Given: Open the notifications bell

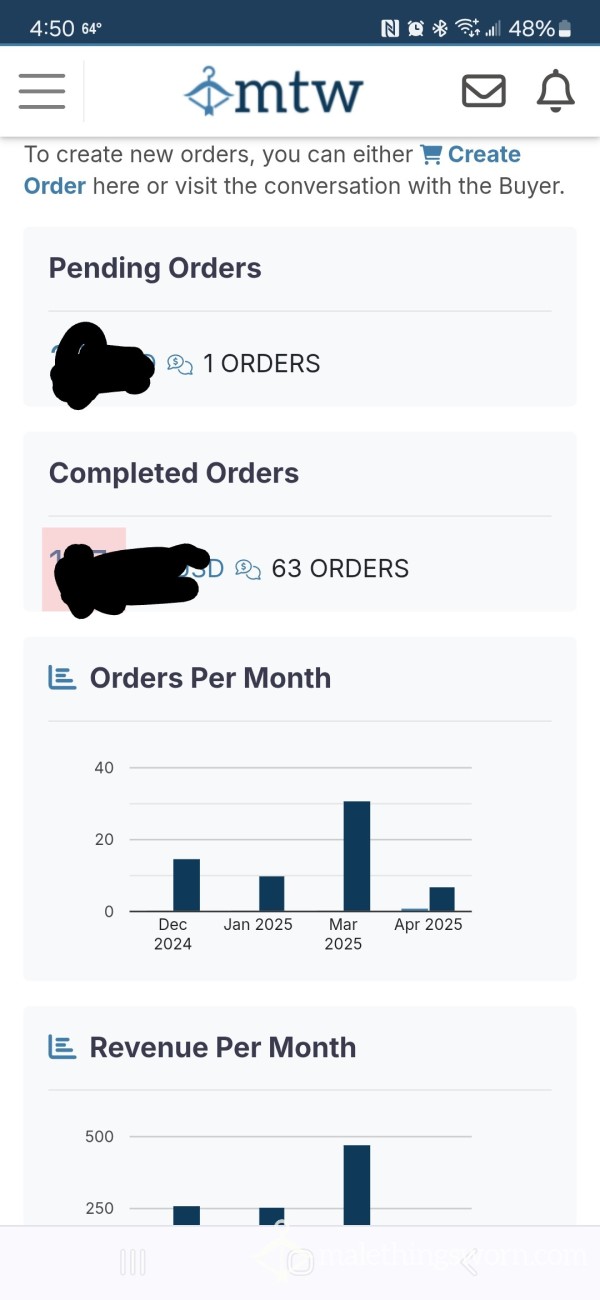Looking at the screenshot, I should [556, 91].
